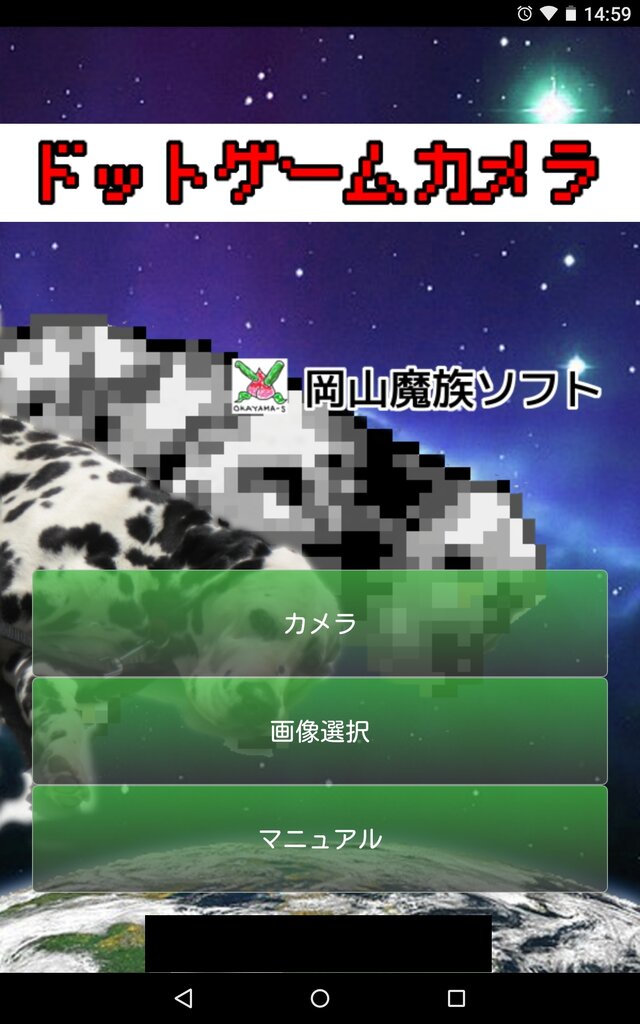
Task: Go to the home screen
Action: (x=320, y=998)
